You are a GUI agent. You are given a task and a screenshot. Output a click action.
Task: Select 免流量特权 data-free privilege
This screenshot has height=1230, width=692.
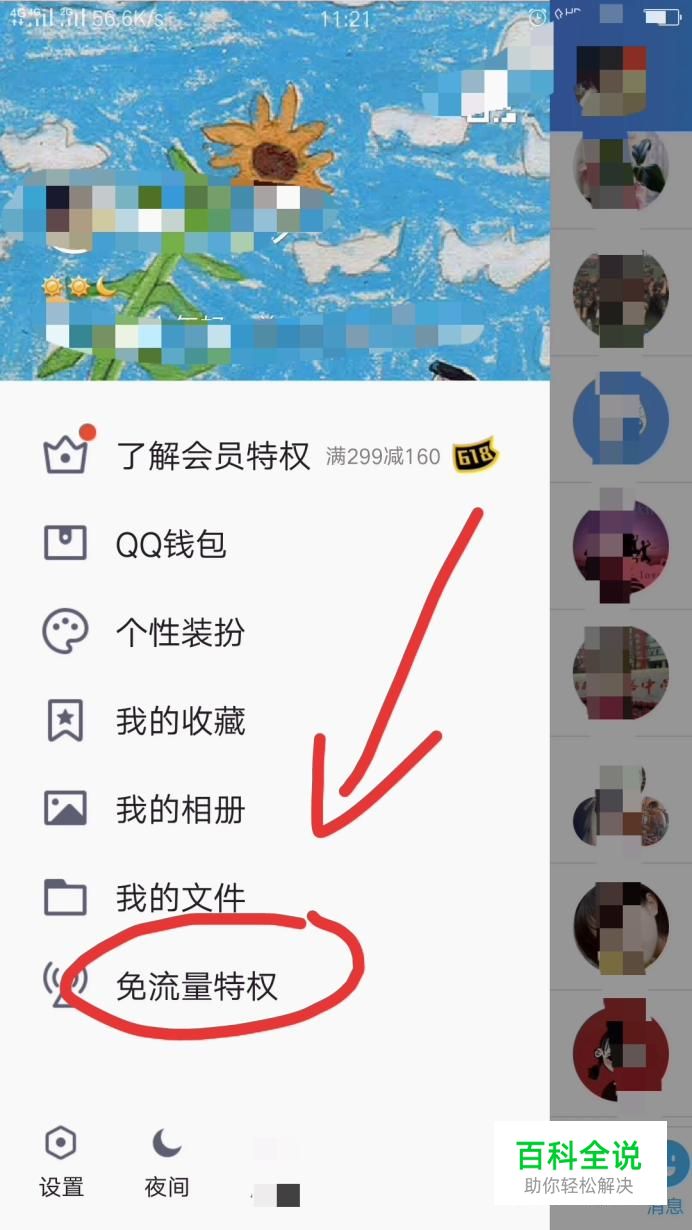click(x=196, y=987)
